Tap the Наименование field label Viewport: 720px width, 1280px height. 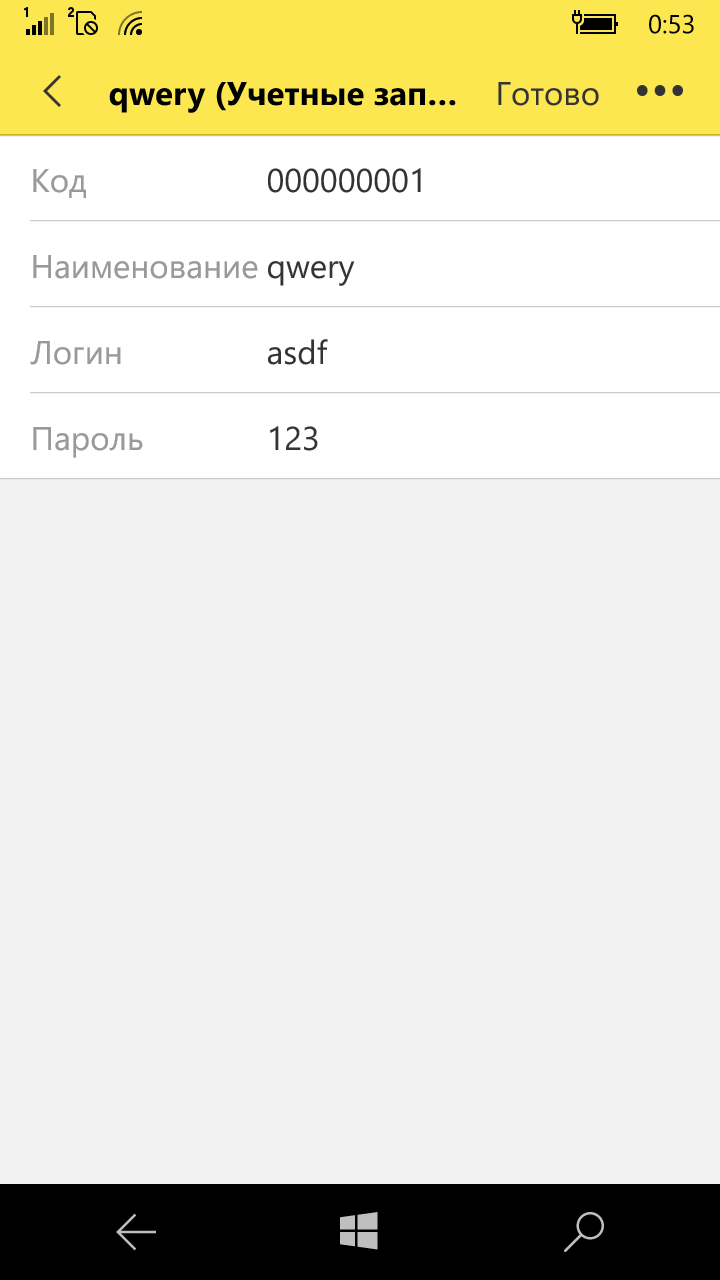145,266
